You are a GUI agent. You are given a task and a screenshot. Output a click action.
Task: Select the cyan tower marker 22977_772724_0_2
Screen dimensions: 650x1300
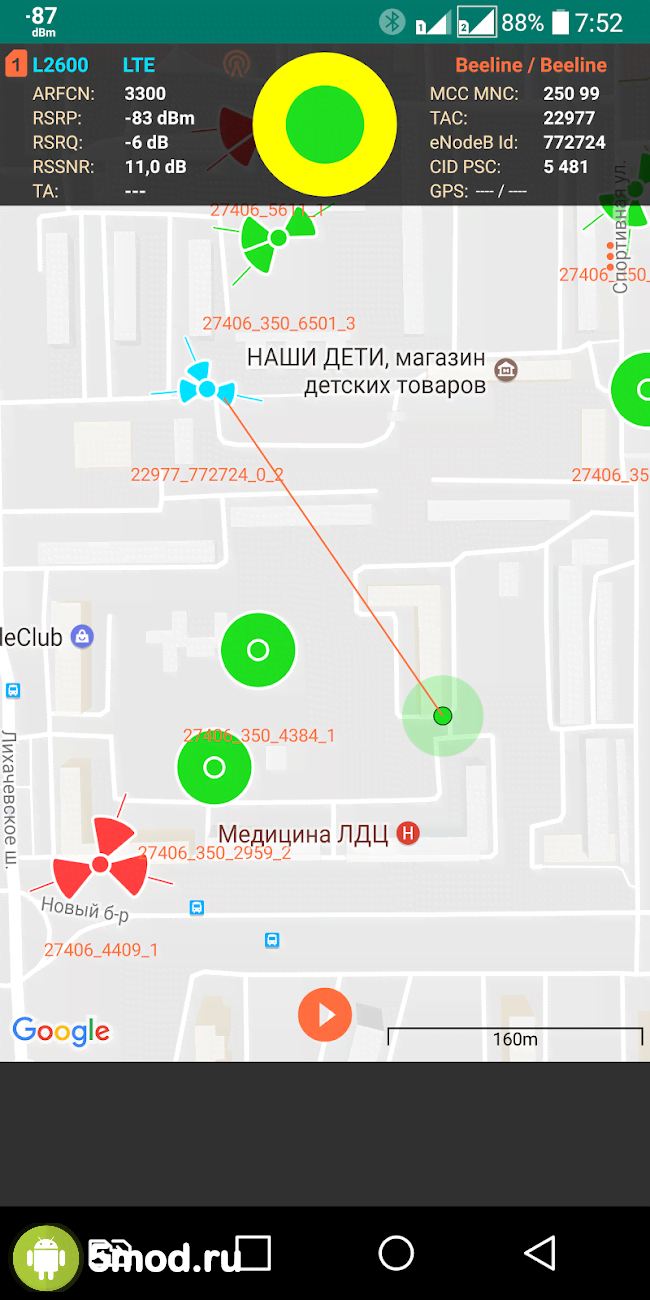click(x=207, y=389)
